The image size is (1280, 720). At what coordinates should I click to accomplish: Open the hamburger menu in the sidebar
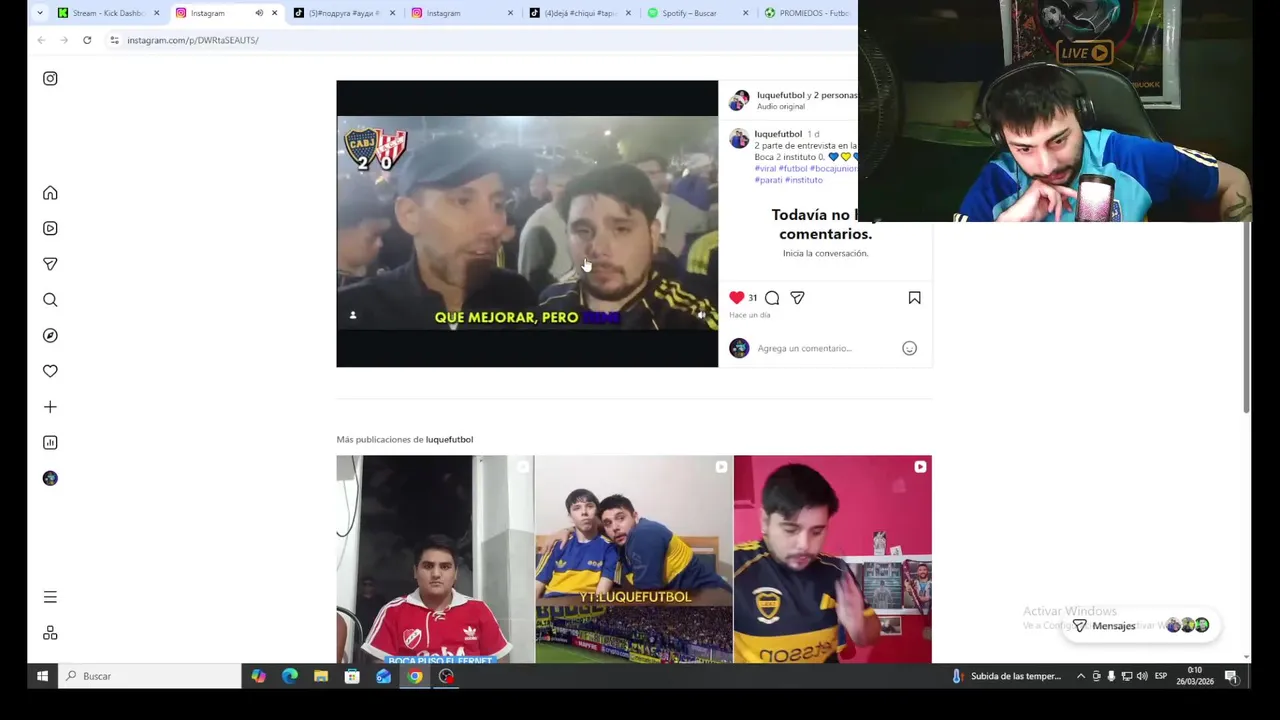tap(50, 597)
